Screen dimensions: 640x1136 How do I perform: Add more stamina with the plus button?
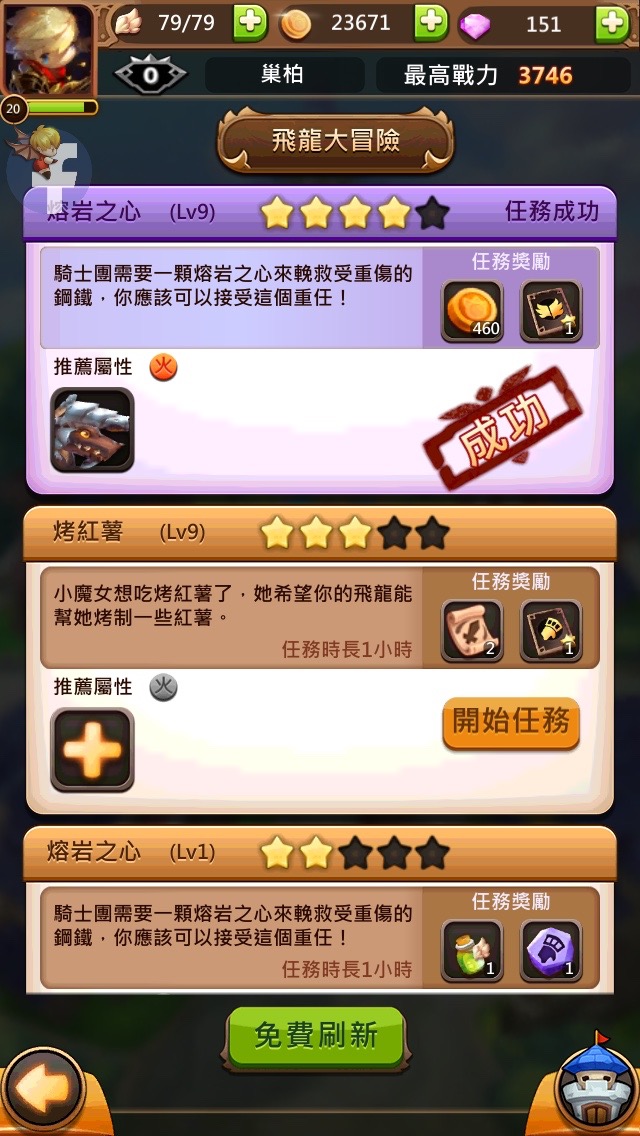(250, 22)
